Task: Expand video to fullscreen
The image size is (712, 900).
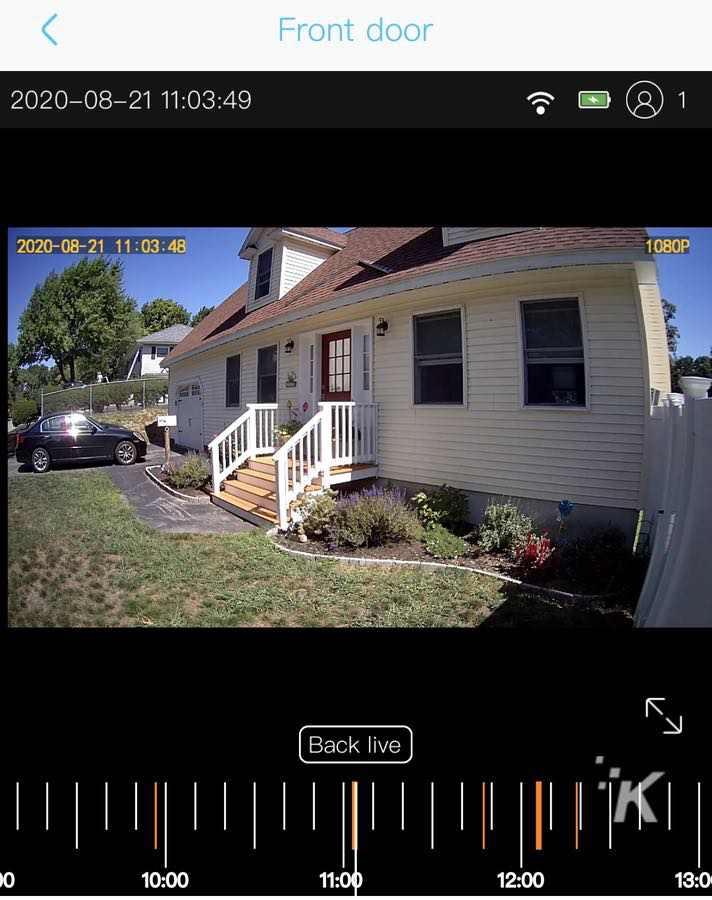Action: click(663, 716)
